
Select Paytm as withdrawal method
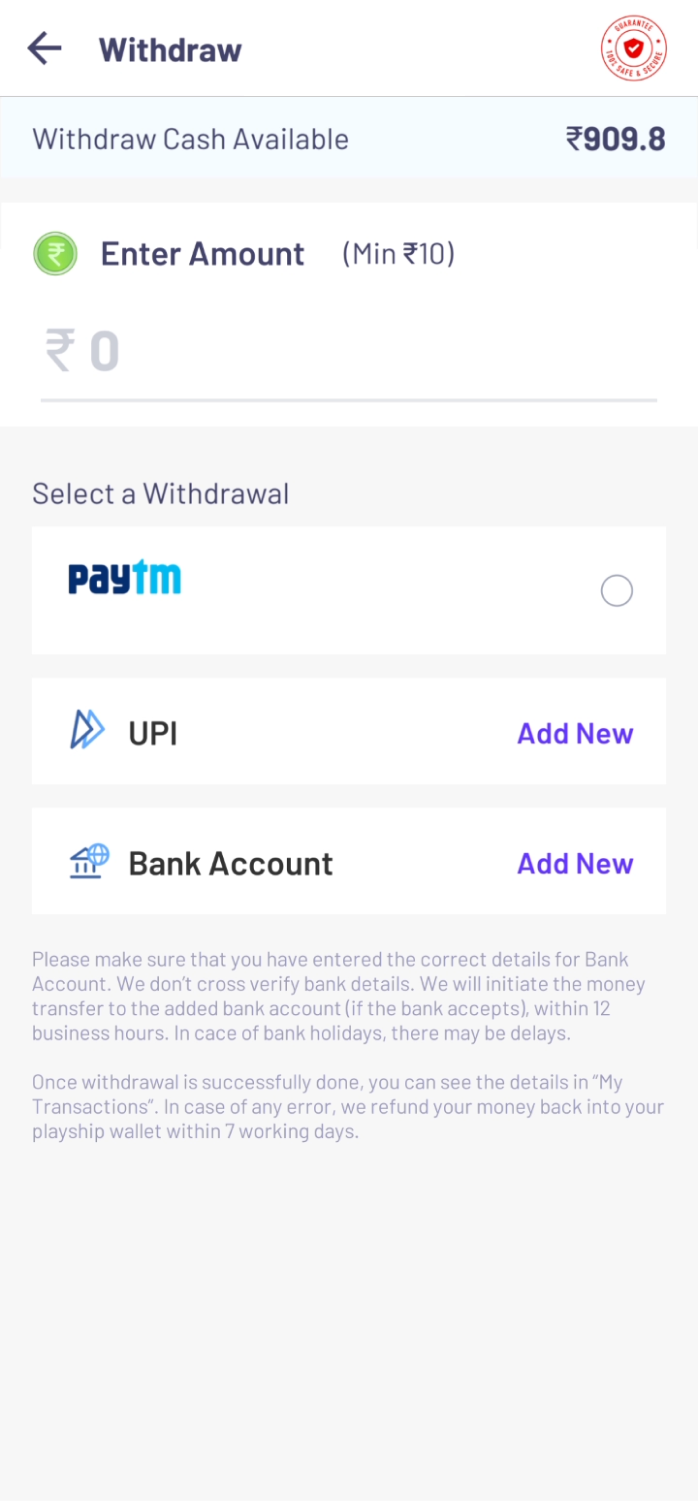(x=616, y=591)
